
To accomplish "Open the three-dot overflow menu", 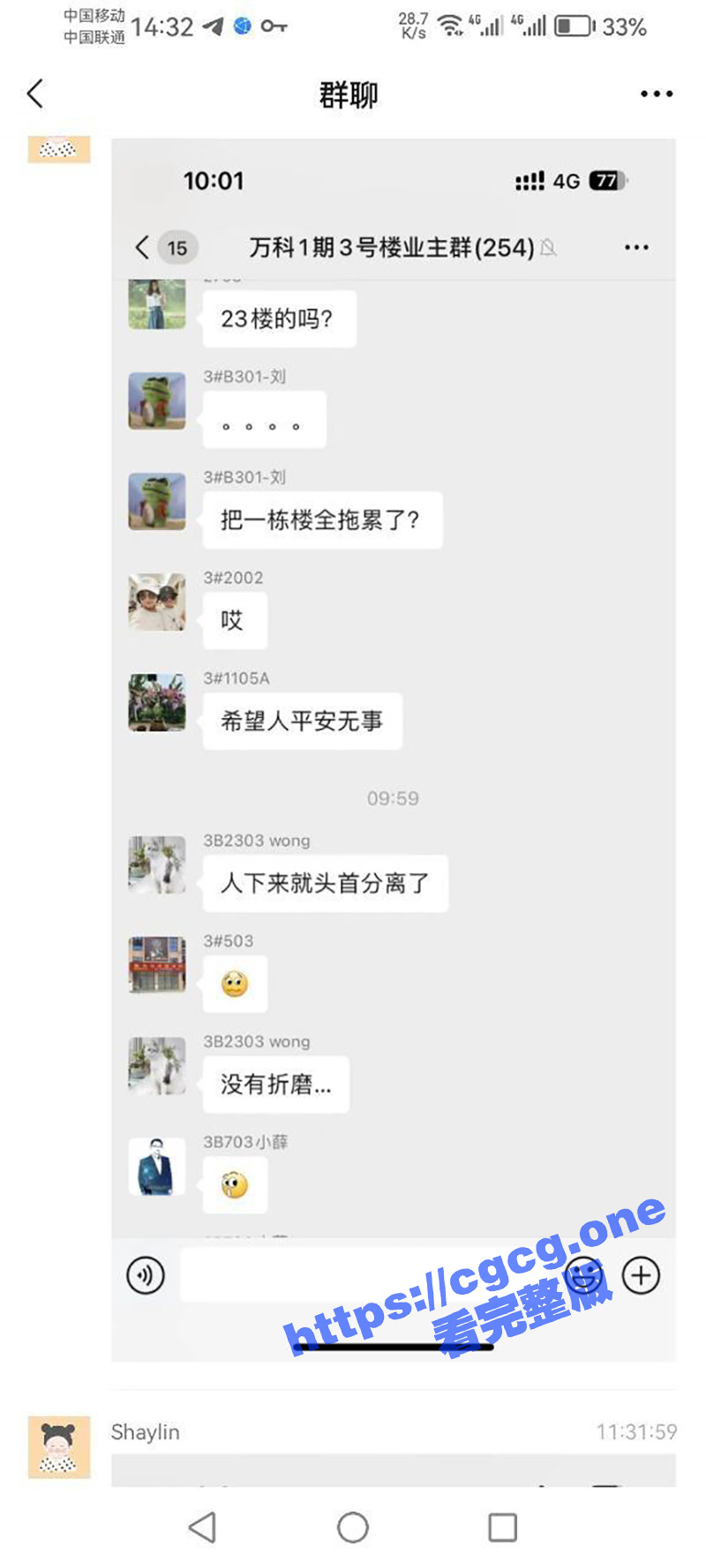I will 657,93.
